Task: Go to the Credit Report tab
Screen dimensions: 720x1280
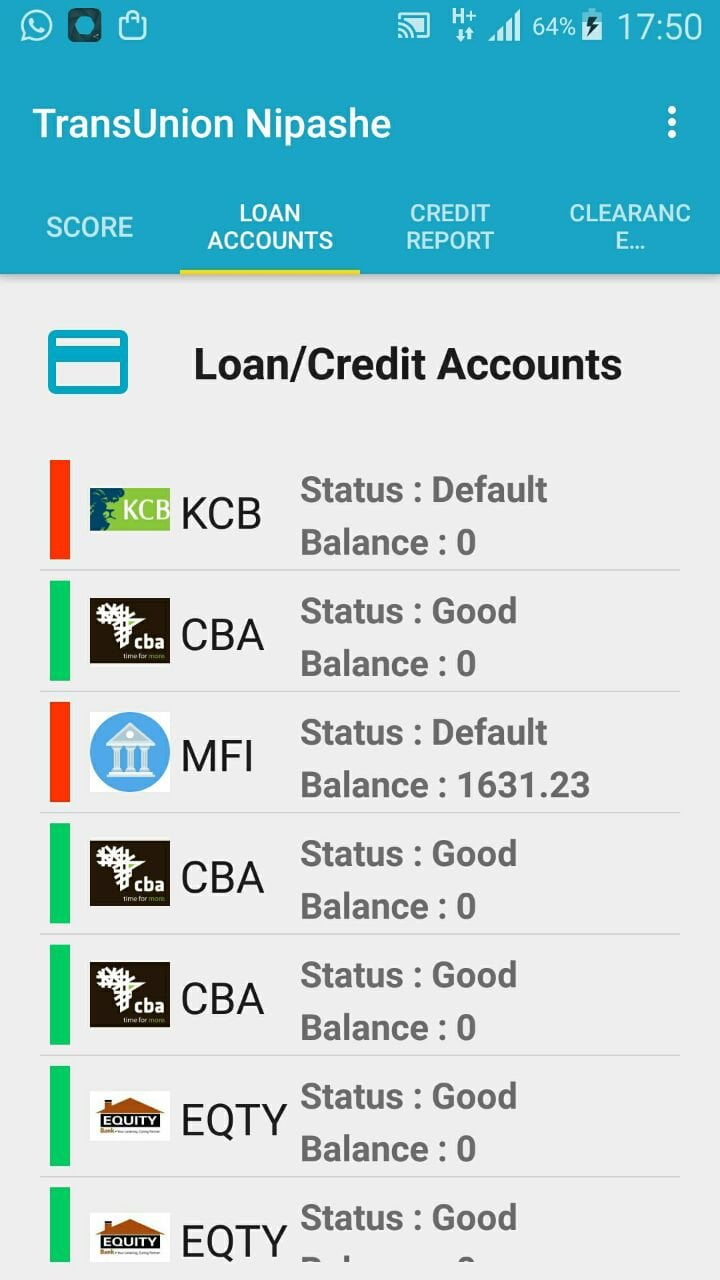Action: coord(450,227)
